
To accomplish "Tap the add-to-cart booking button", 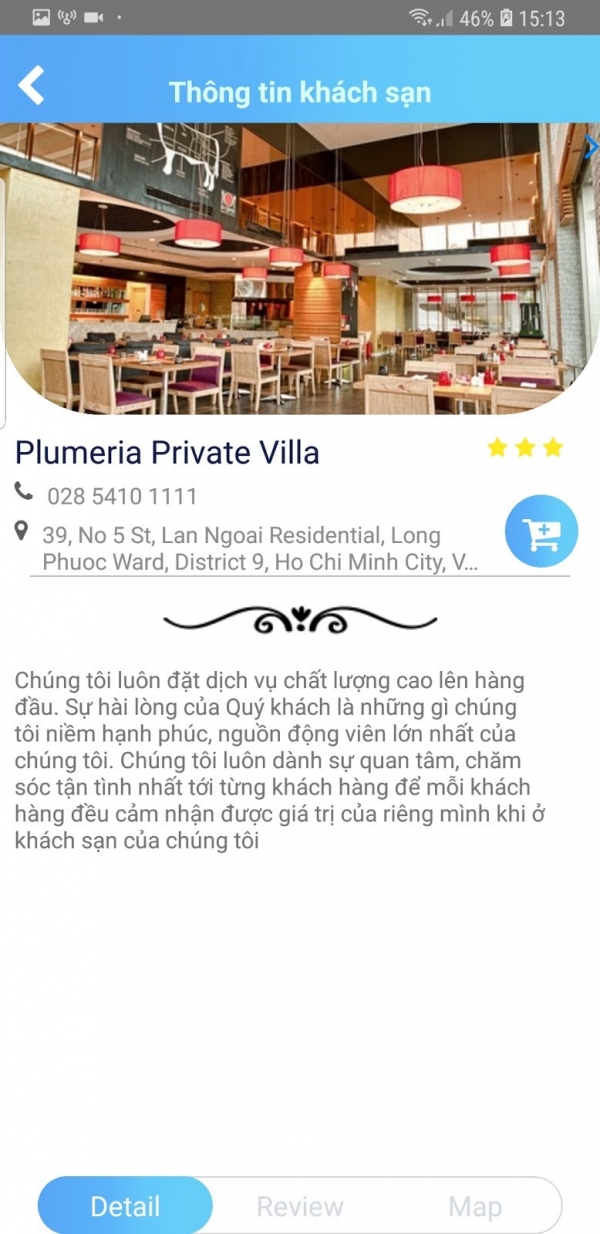I will [541, 532].
